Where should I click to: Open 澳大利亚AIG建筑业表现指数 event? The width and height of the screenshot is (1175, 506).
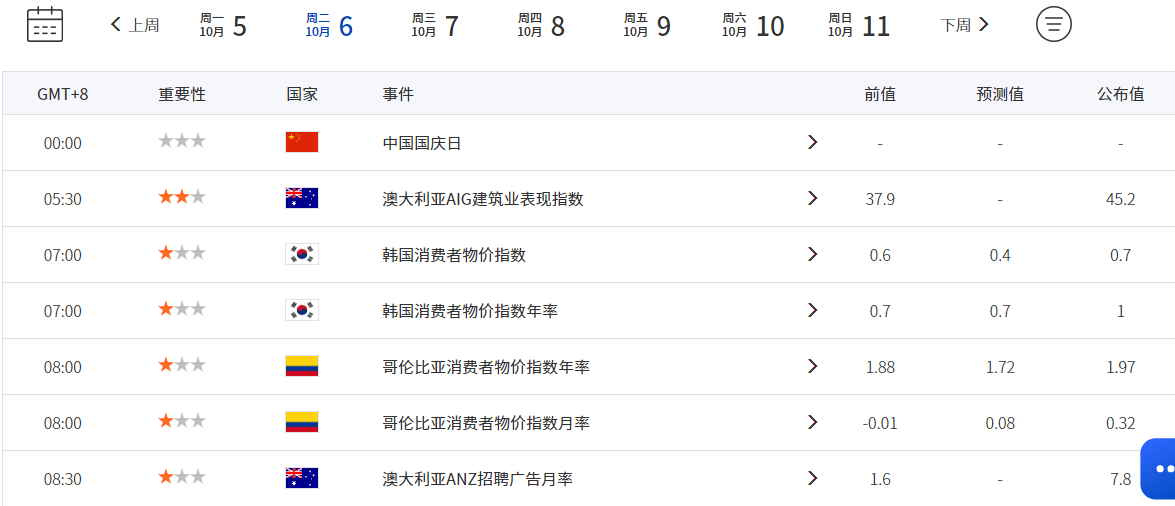pos(483,199)
